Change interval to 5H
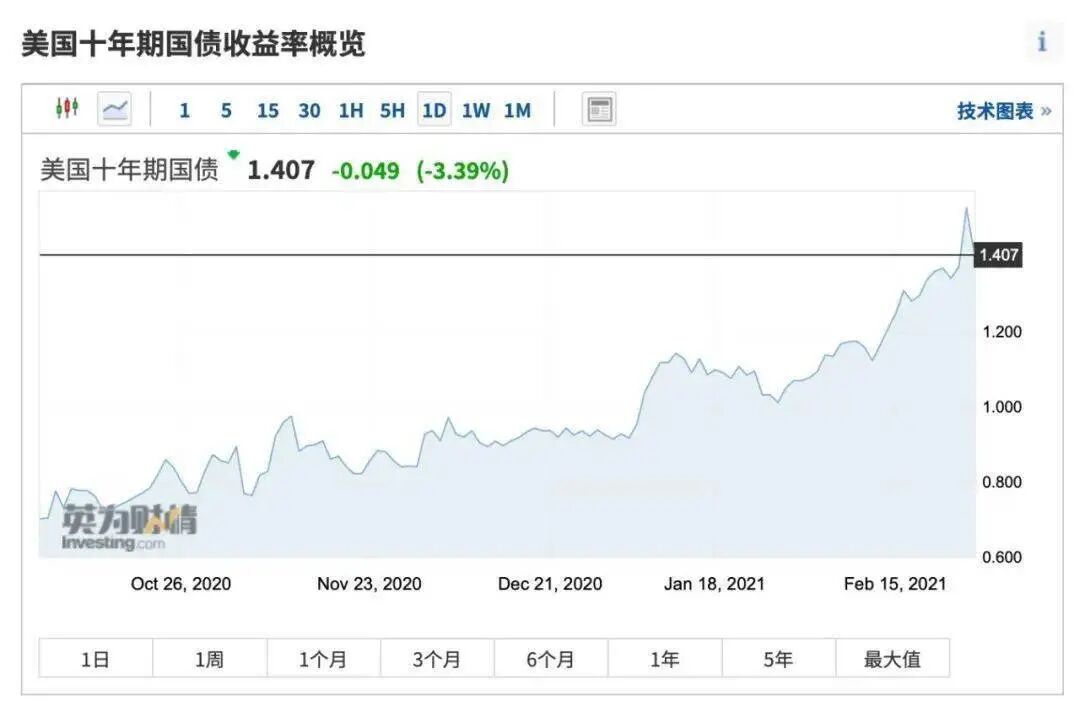The height and width of the screenshot is (701, 1080). point(392,110)
